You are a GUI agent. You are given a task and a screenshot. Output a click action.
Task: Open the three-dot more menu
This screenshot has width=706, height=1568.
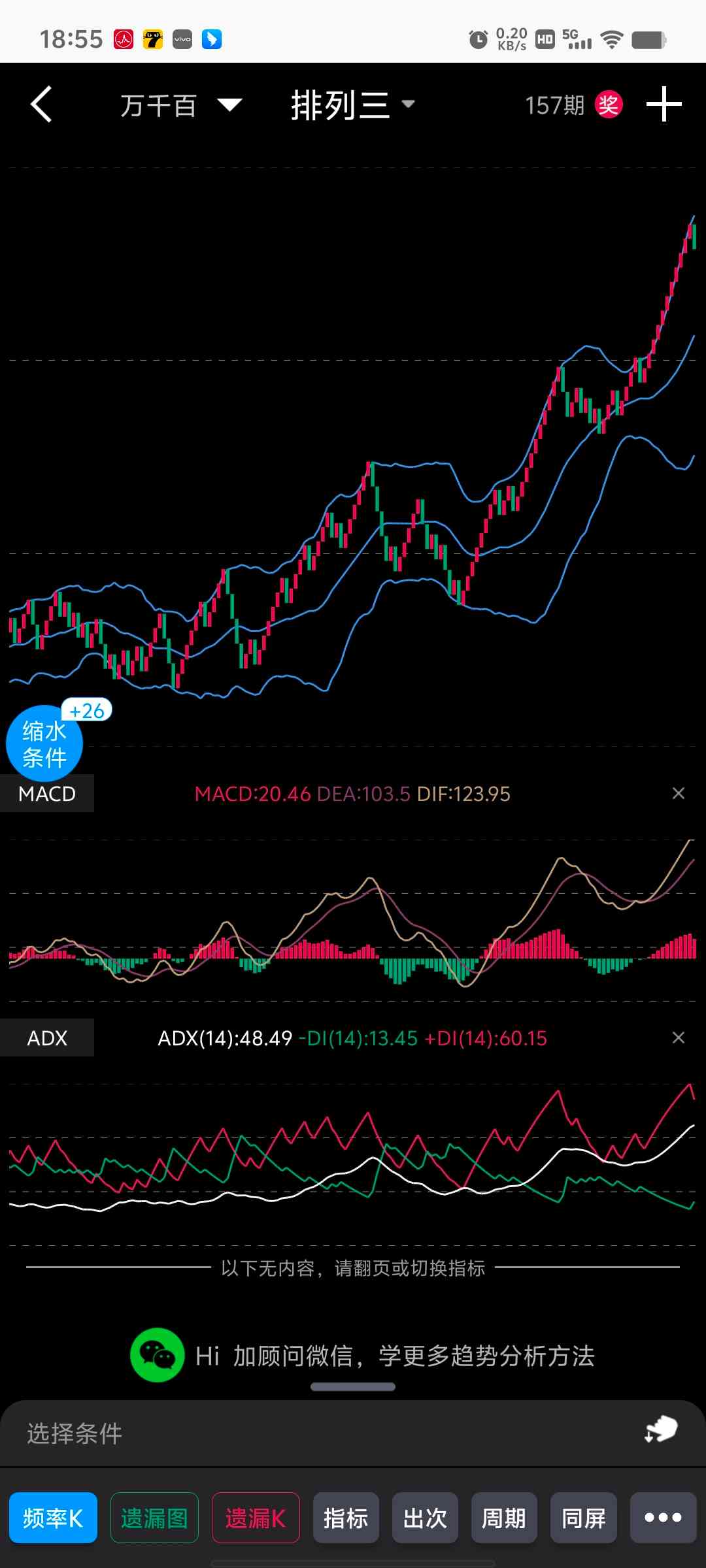click(663, 1518)
